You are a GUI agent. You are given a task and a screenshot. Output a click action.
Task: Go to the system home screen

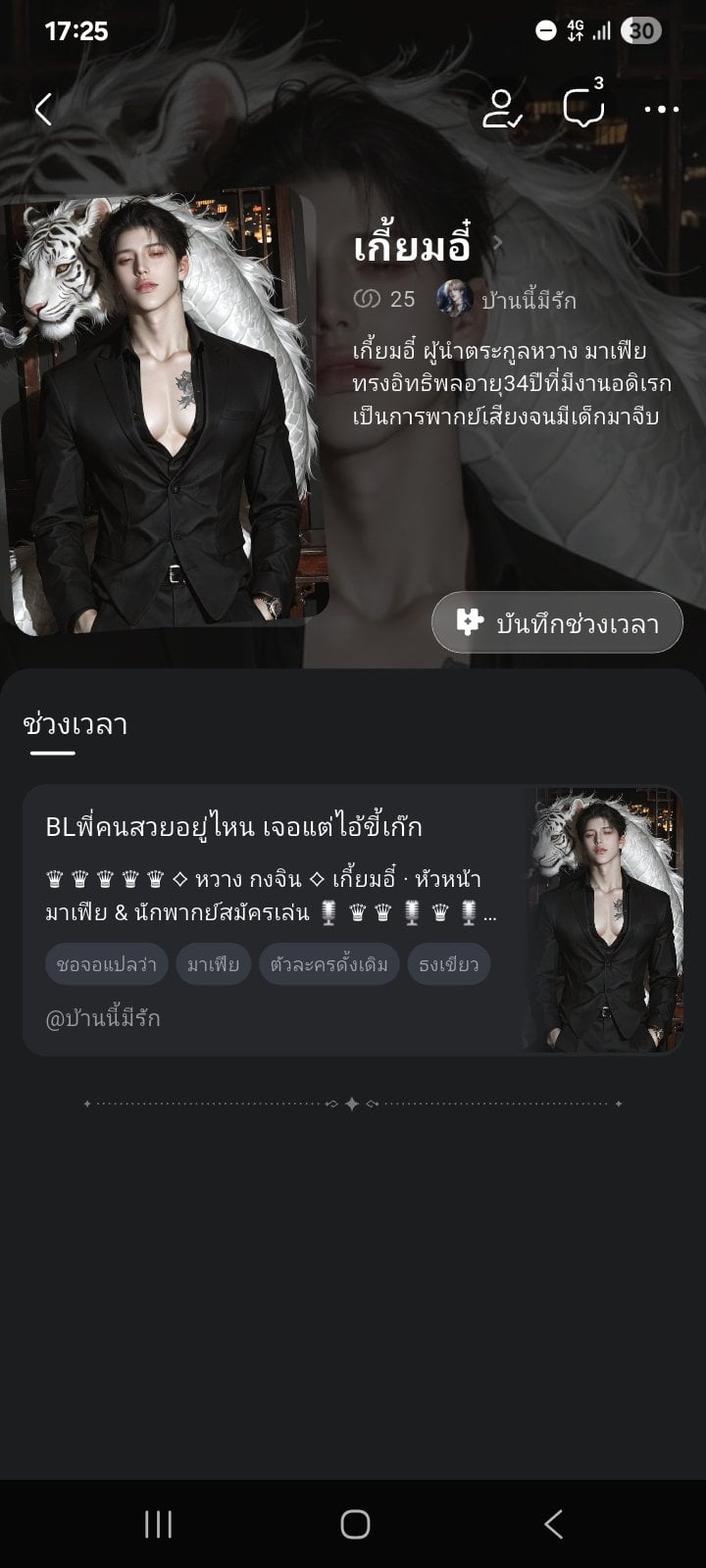pyautogui.click(x=355, y=1524)
